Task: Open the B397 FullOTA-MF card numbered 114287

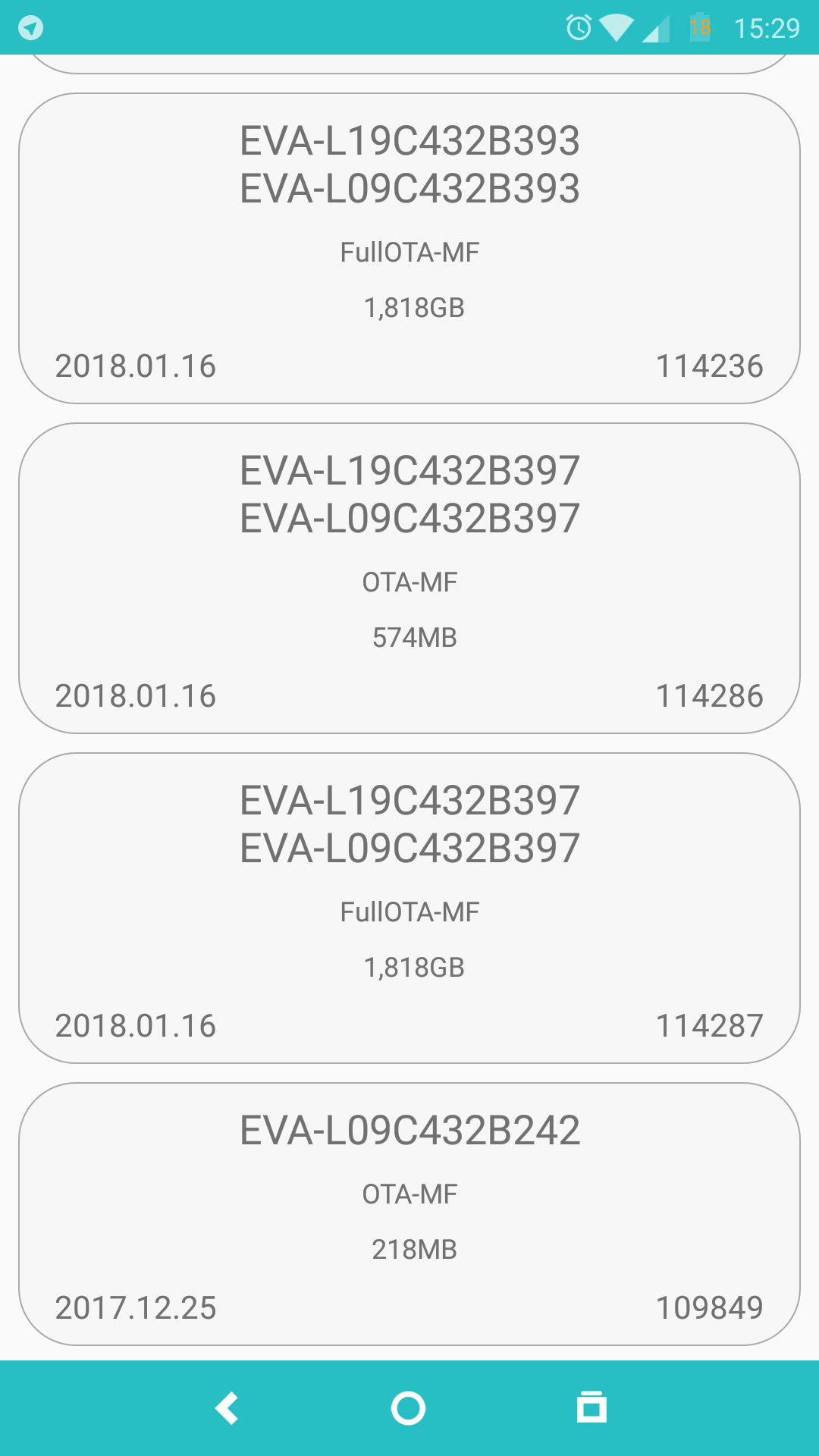Action: pyautogui.click(x=409, y=908)
